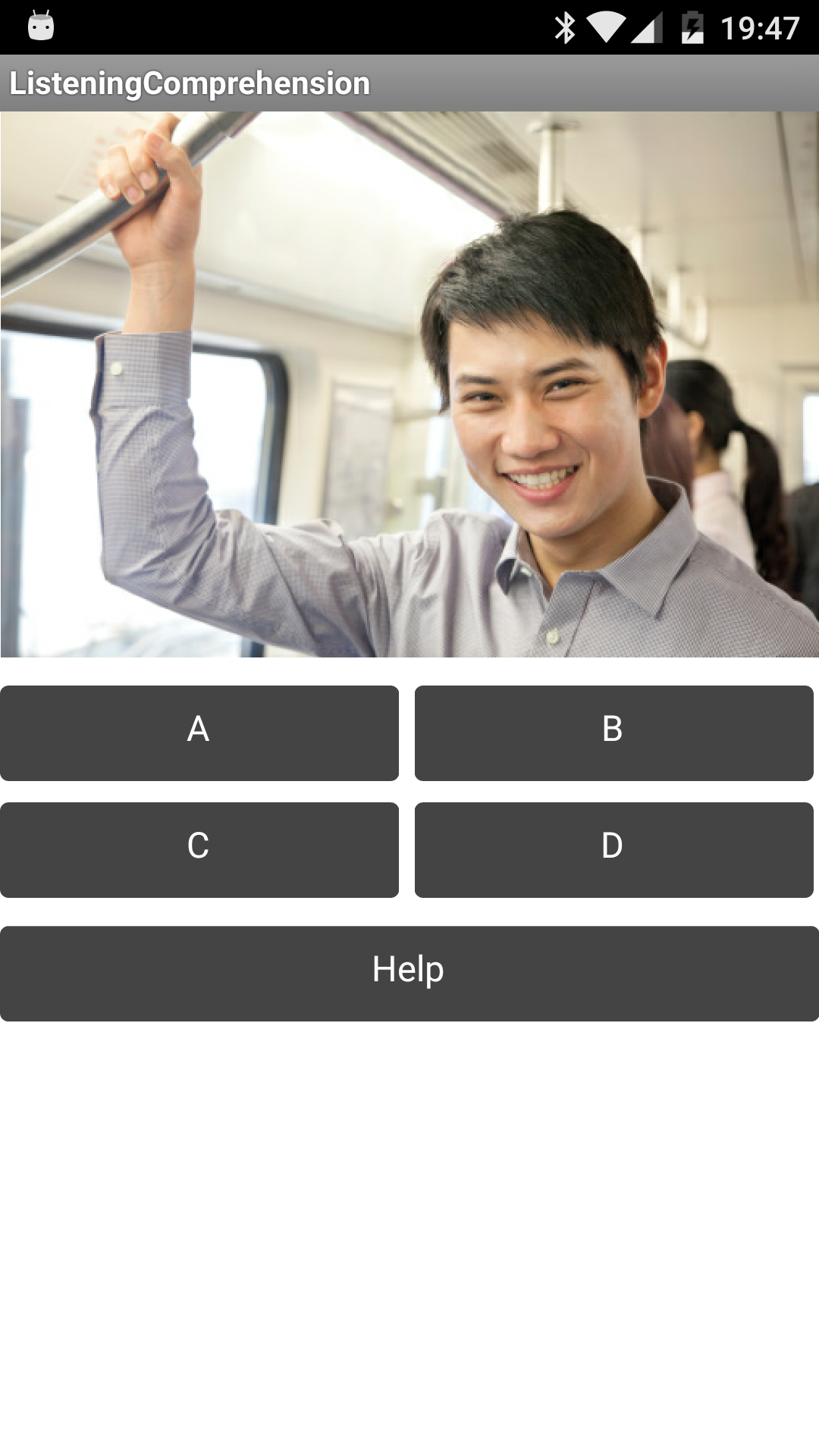This screenshot has width=819, height=1456.
Task: Pick answer C
Action: 199,849
